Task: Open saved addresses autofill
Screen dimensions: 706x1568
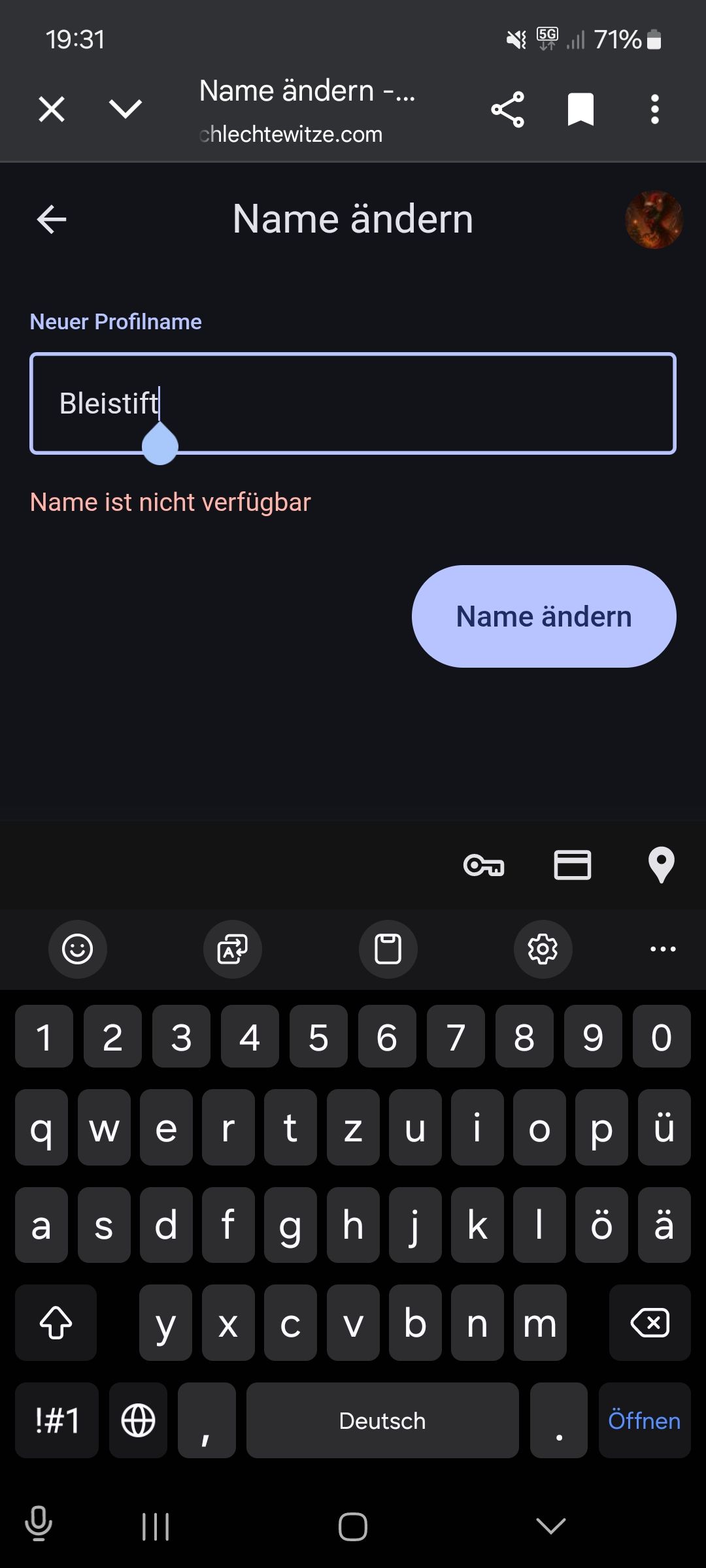Action: (661, 866)
